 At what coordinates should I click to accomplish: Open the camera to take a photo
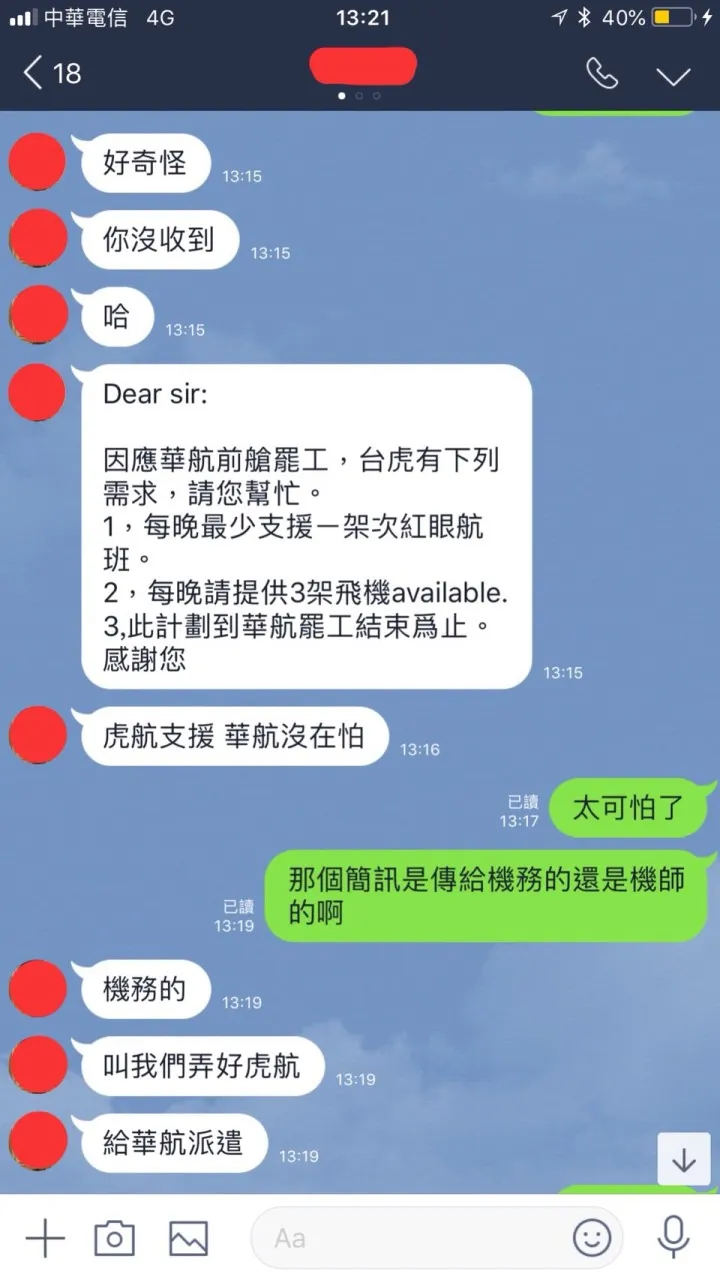coord(114,1238)
